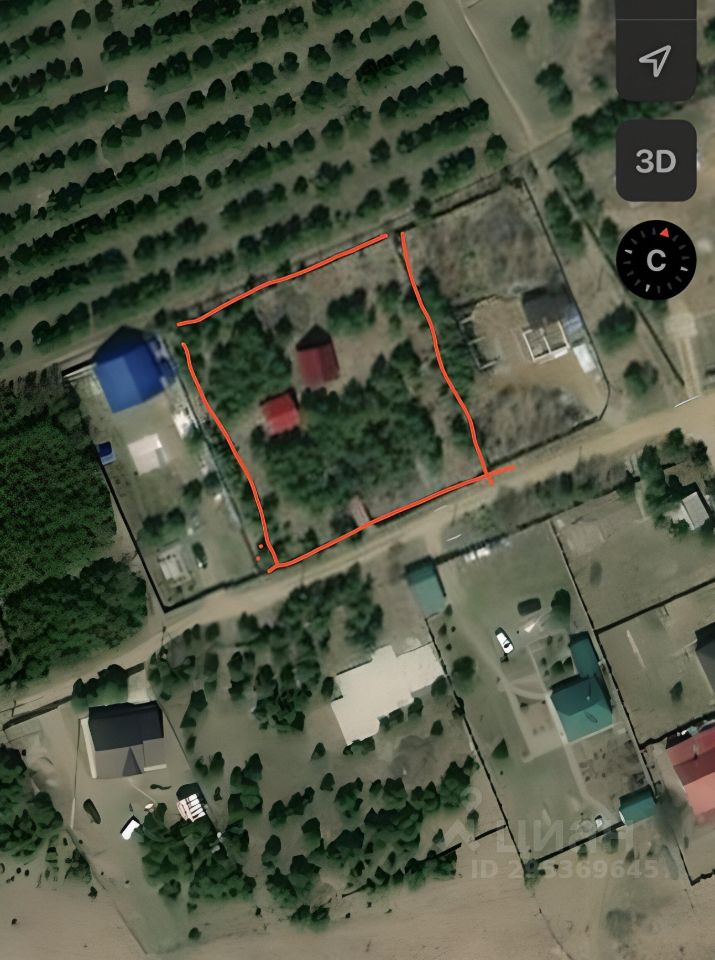The image size is (715, 960).
Task: Center the map on my current location
Action: point(655,62)
